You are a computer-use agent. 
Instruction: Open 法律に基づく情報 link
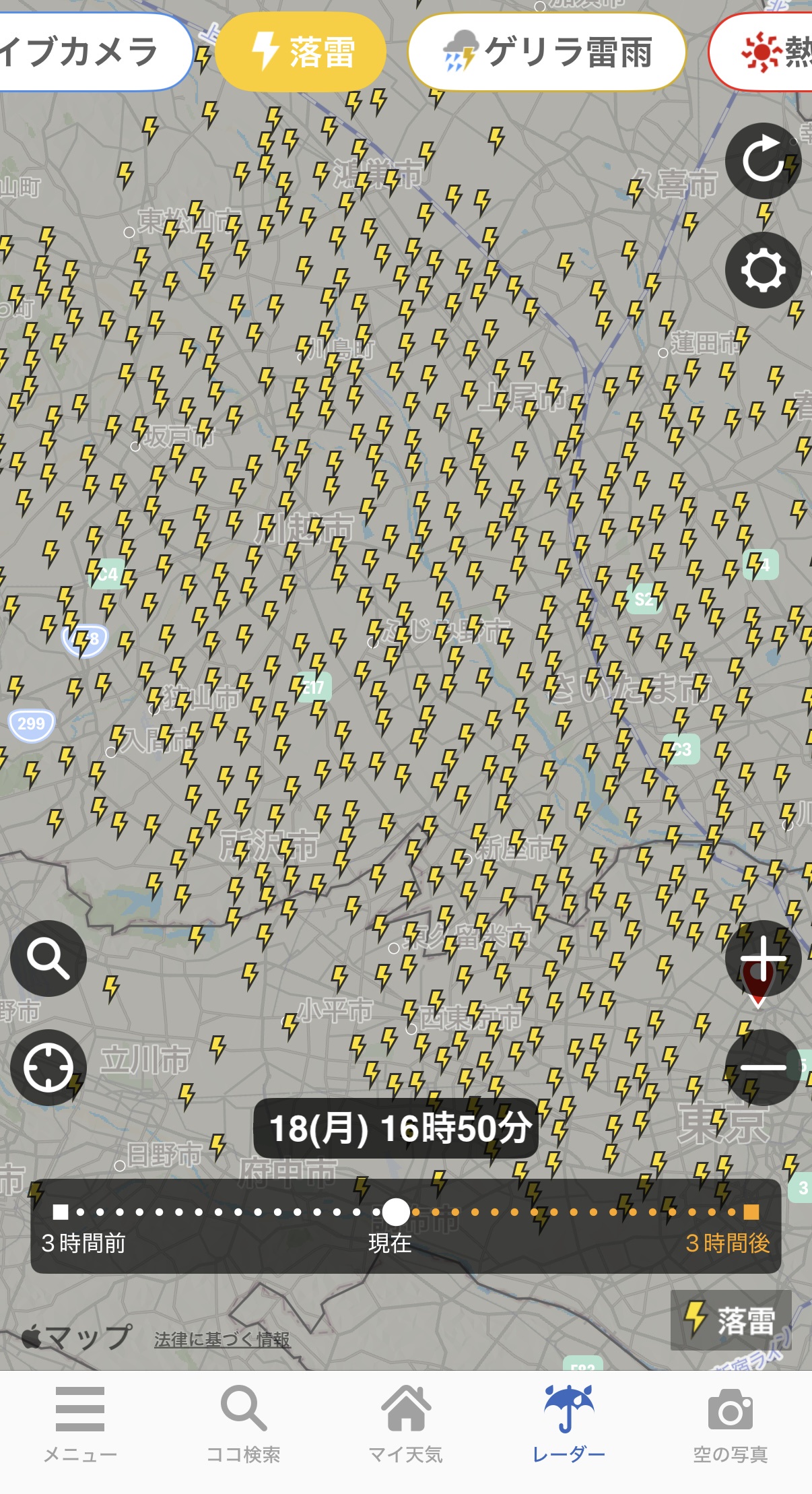pos(222,1339)
